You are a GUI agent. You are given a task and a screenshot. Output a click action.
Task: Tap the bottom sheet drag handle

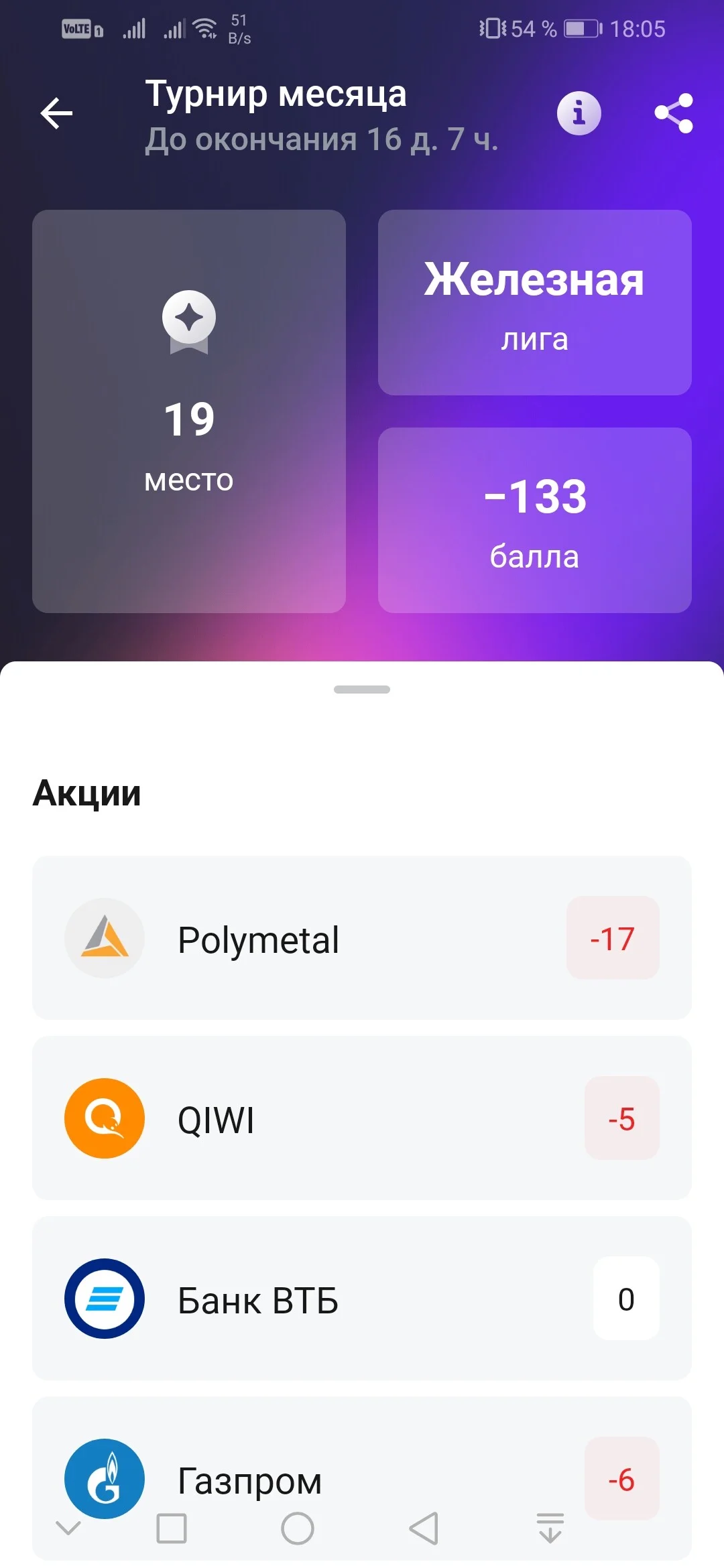[362, 690]
